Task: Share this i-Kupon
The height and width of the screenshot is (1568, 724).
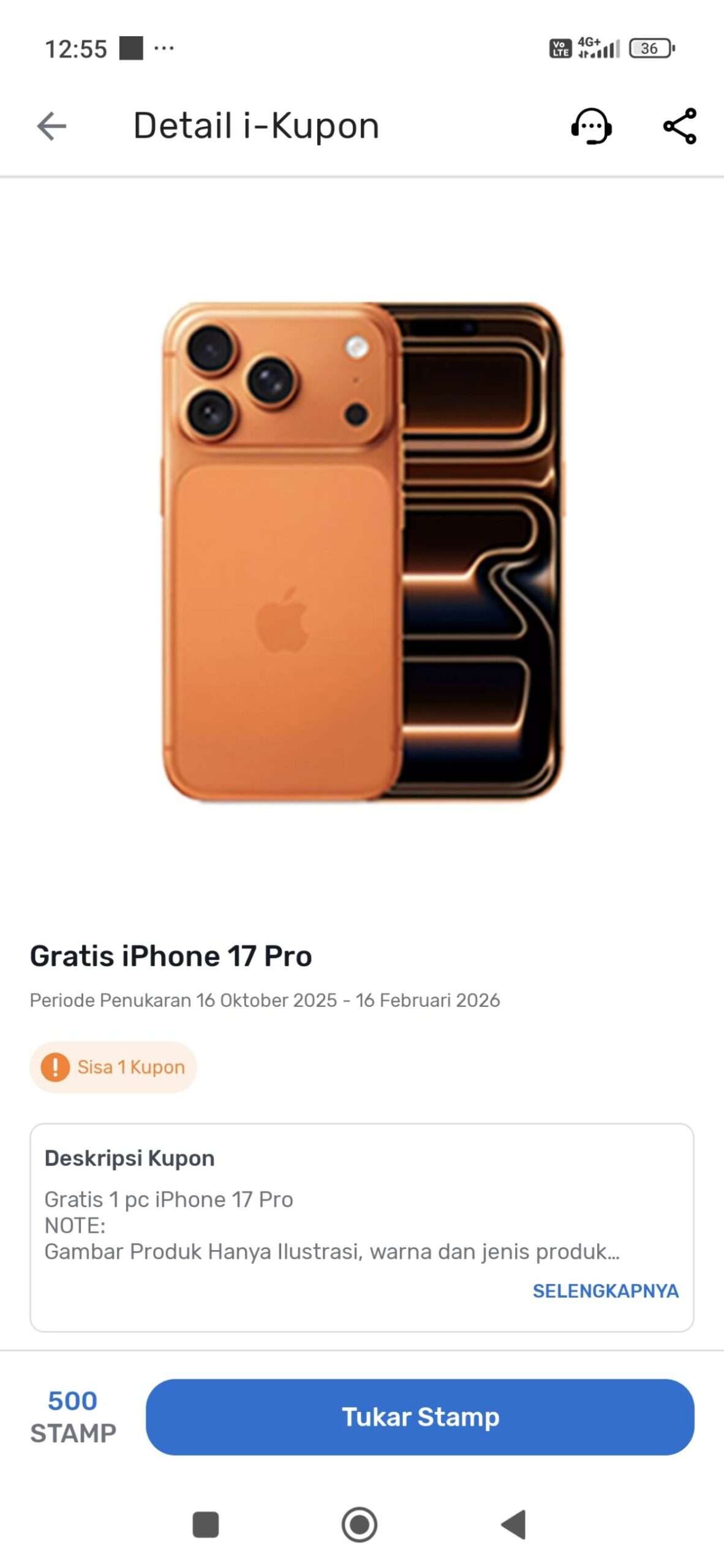Action: (680, 126)
